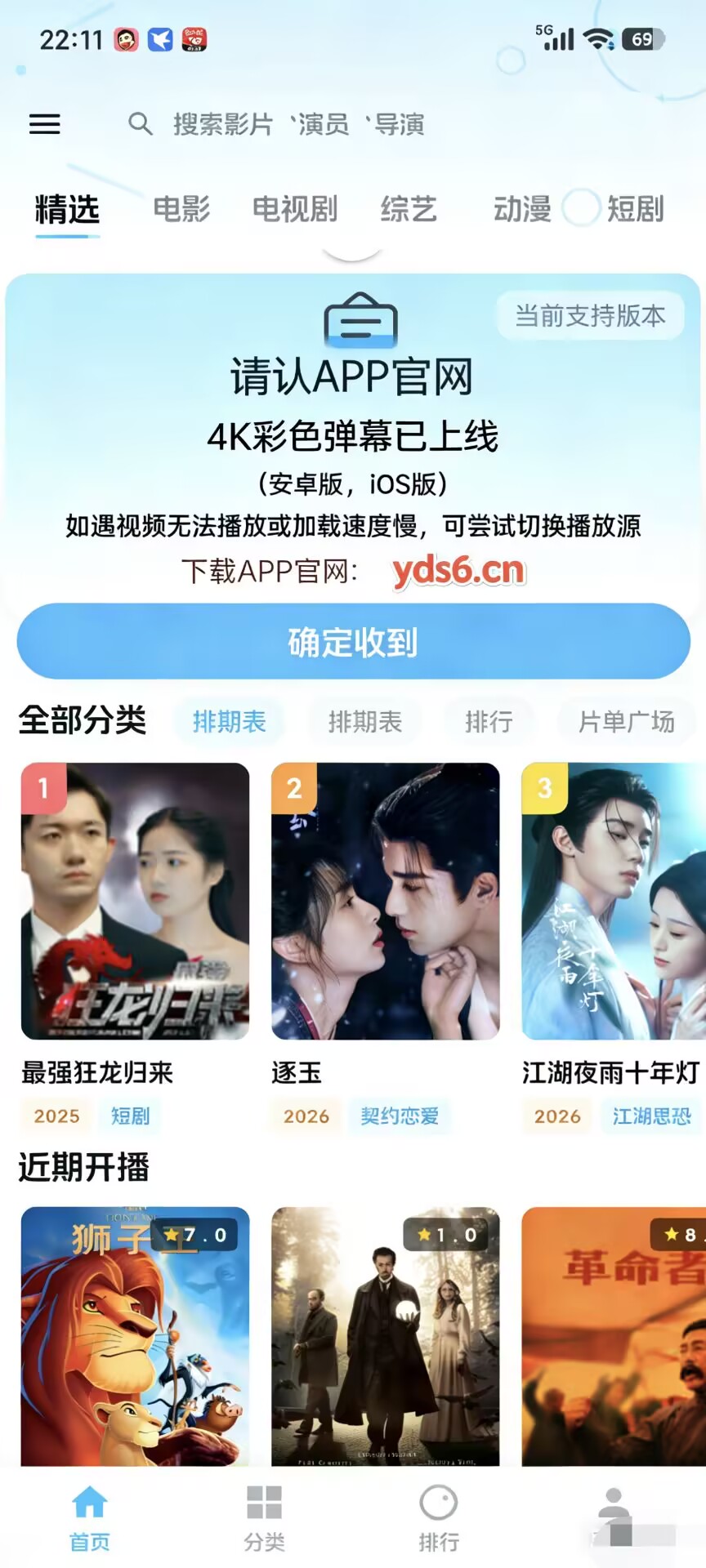This screenshot has height=1568, width=706.
Task: Switch to 分类 in bottom navigation
Action: tap(264, 1517)
